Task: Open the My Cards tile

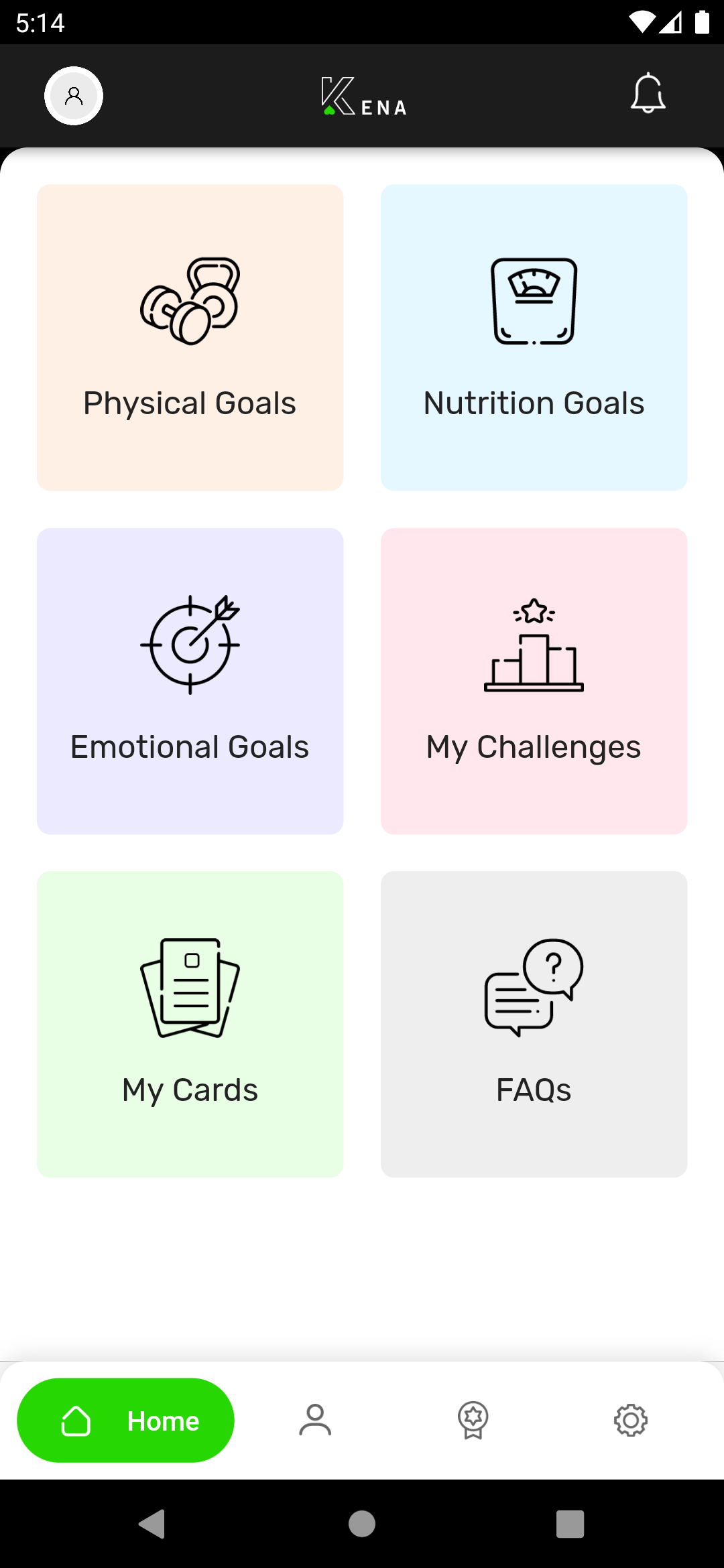Action: [x=190, y=1024]
